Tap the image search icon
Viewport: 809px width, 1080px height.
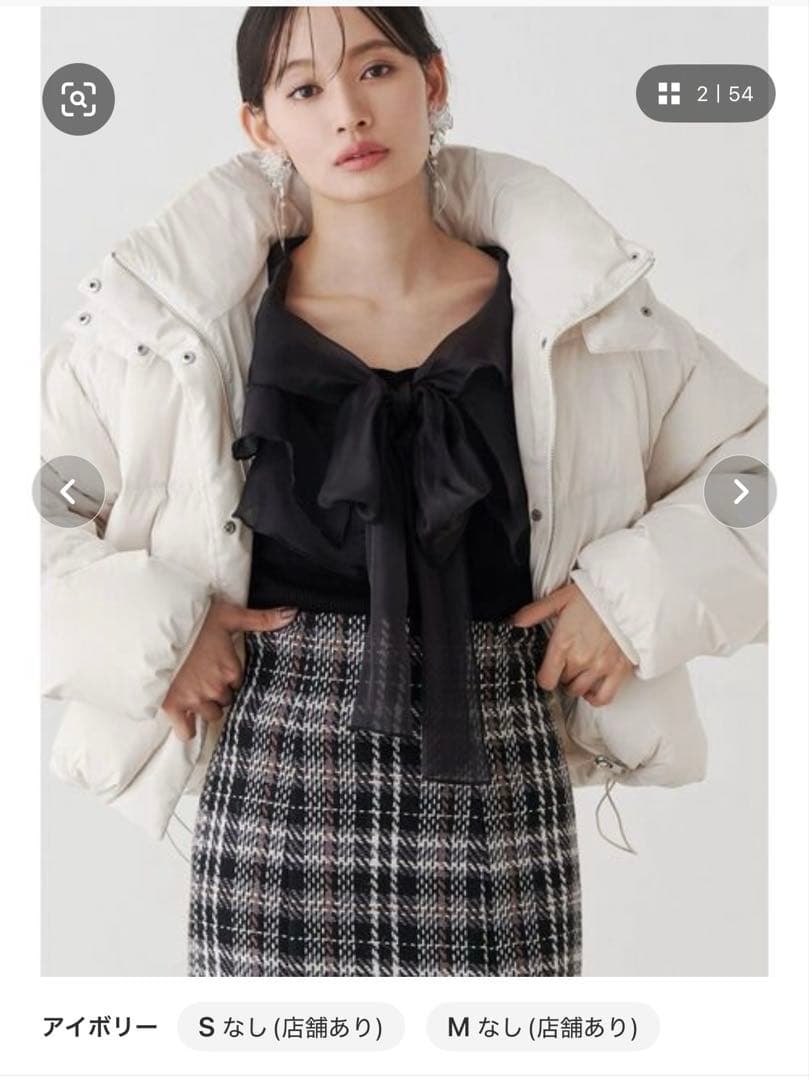coord(78,99)
